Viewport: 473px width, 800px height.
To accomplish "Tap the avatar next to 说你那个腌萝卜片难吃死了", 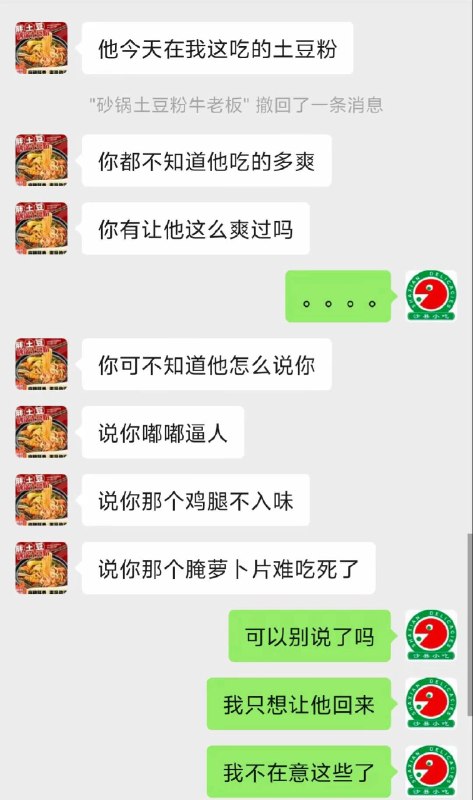I will point(41,568).
